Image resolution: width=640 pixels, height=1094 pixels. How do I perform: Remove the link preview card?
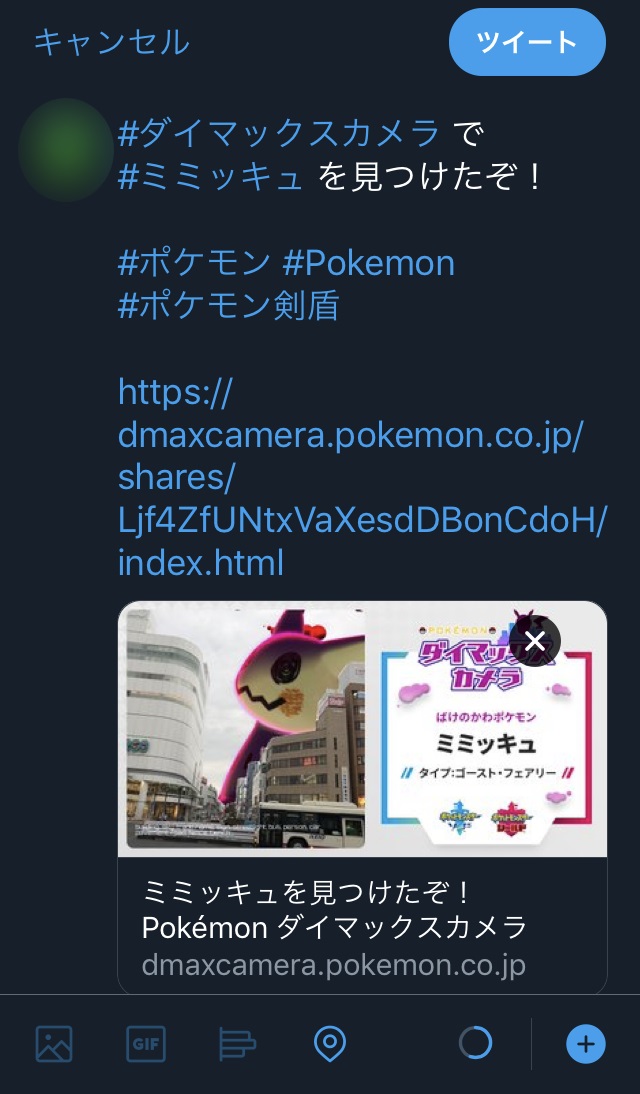(x=535, y=640)
